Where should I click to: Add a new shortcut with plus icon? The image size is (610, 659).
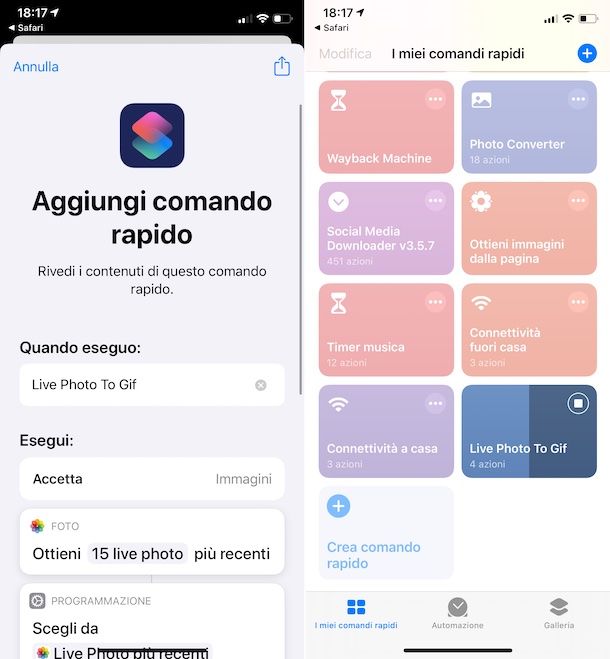pos(587,54)
